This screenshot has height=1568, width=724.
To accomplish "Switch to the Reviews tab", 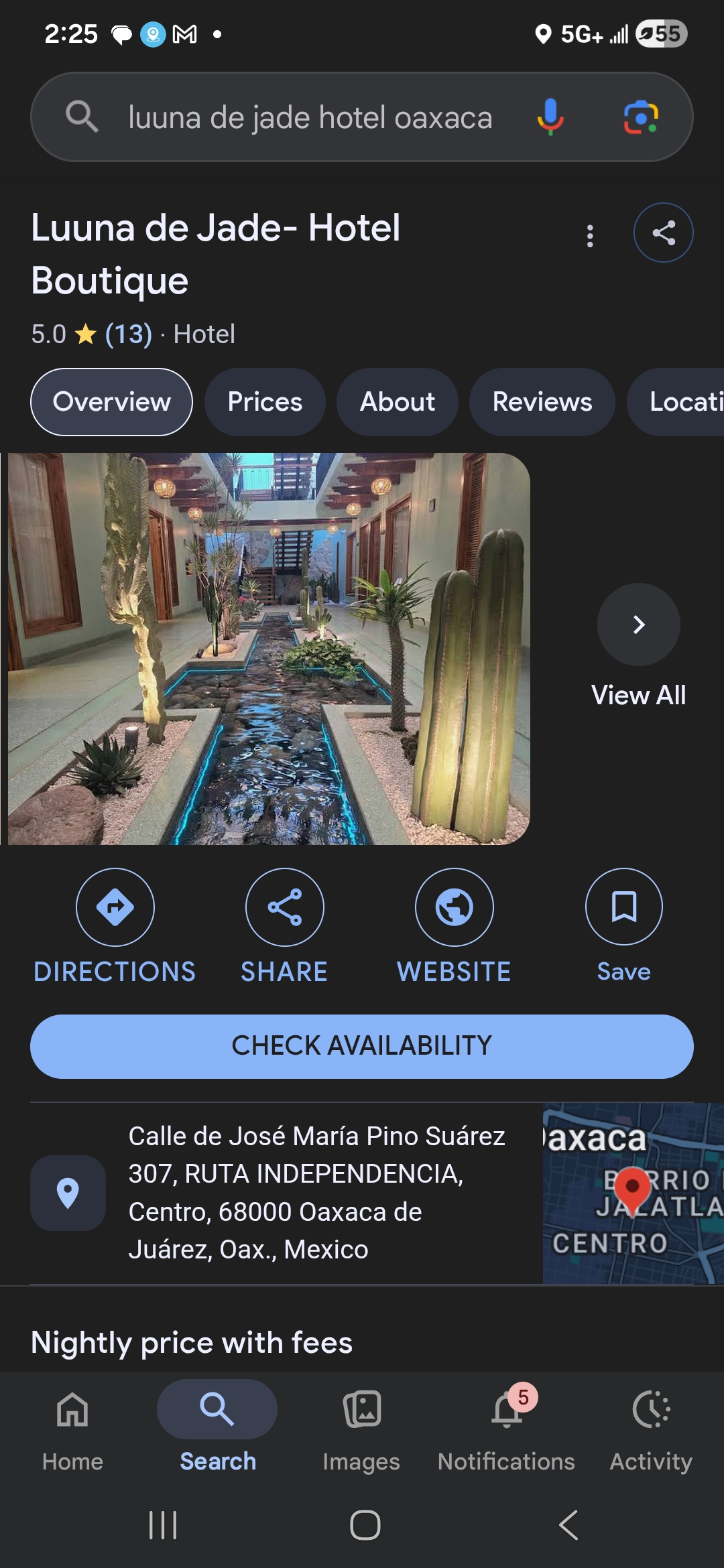I will coord(542,402).
